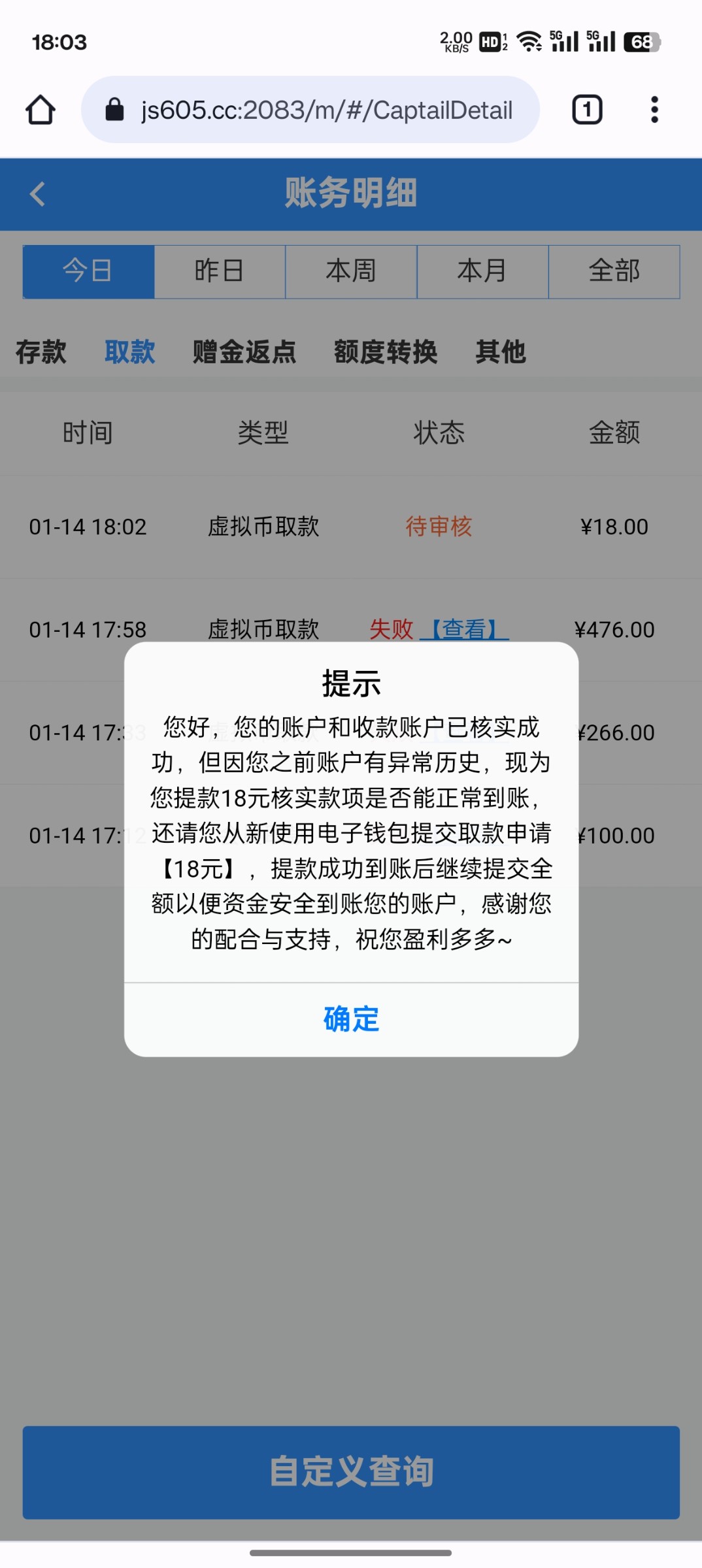The height and width of the screenshot is (1568, 702).
Task: Select the 本月 date filter tab
Action: tap(483, 271)
